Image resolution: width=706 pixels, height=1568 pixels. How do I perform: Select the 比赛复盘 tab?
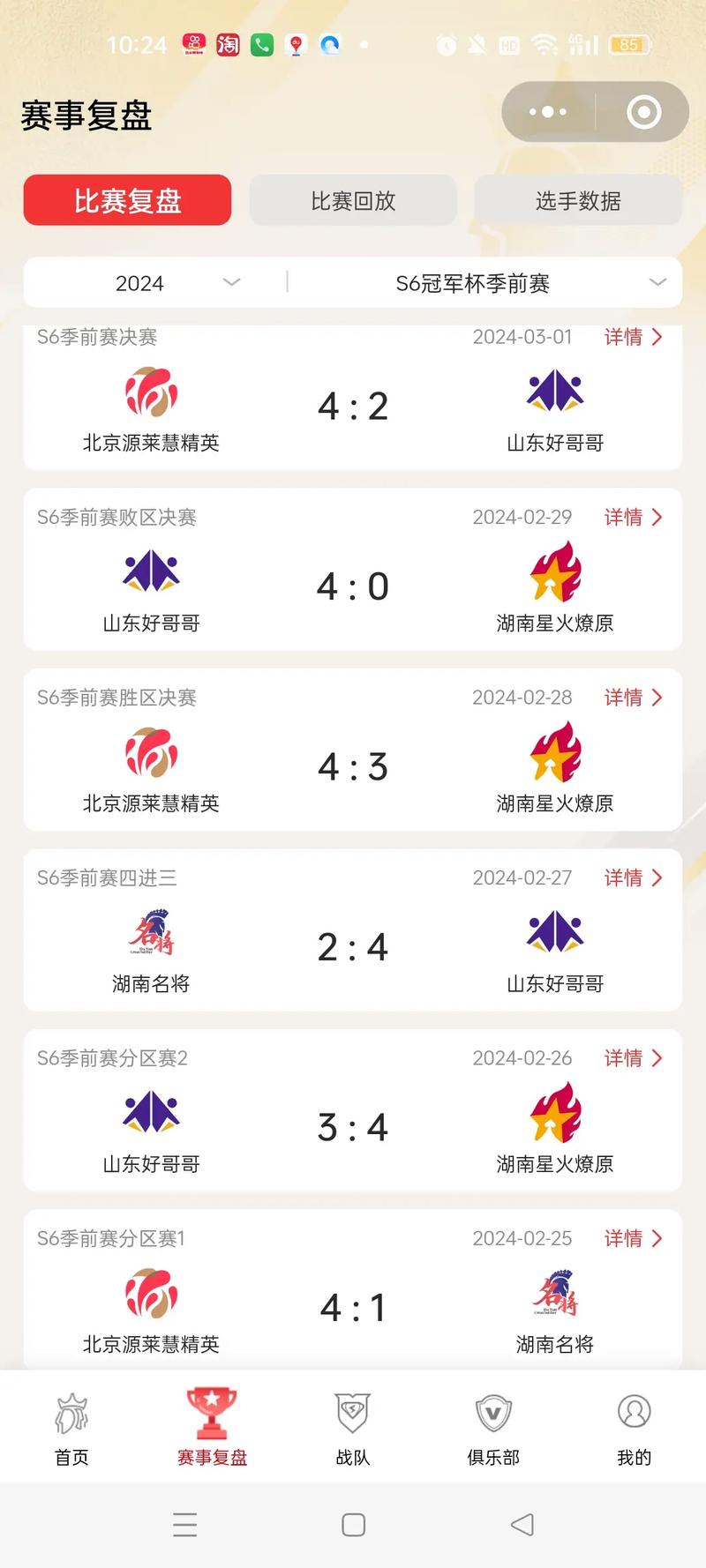tap(127, 200)
